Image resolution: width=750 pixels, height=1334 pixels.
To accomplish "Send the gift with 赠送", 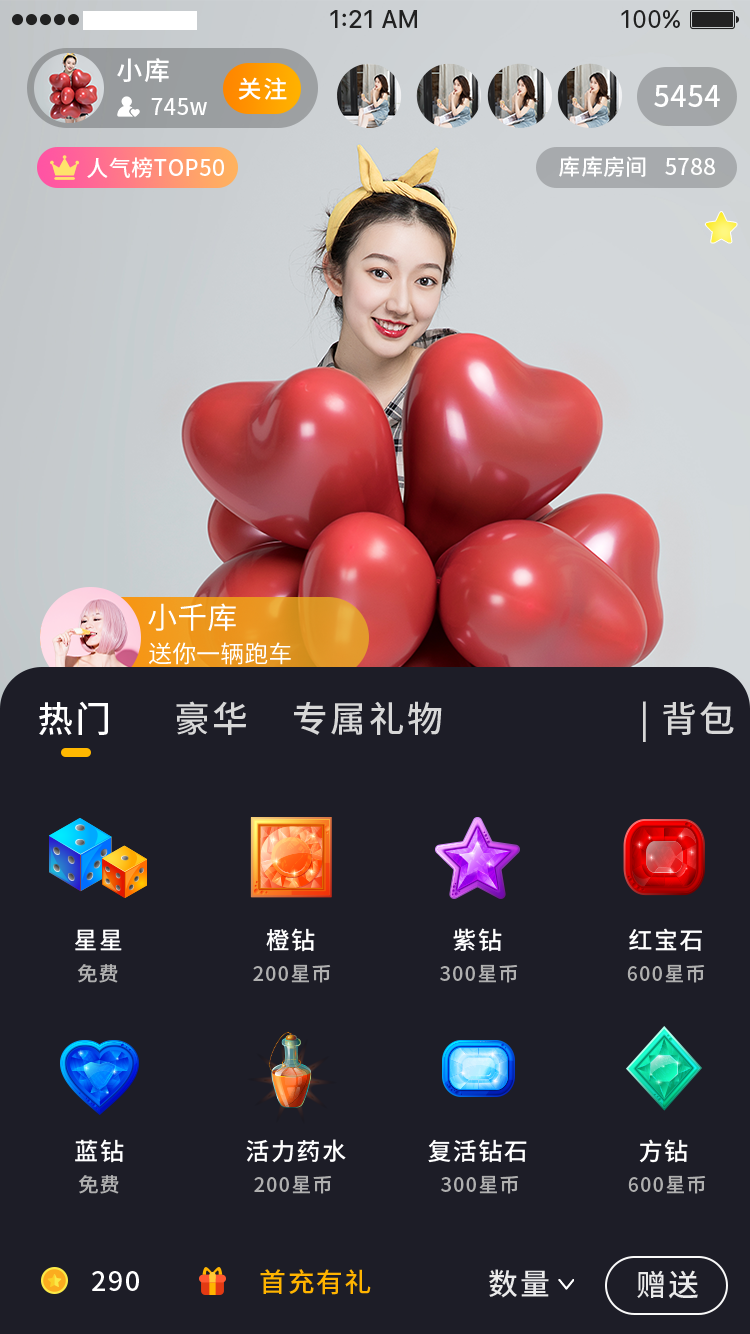I will (x=666, y=1285).
